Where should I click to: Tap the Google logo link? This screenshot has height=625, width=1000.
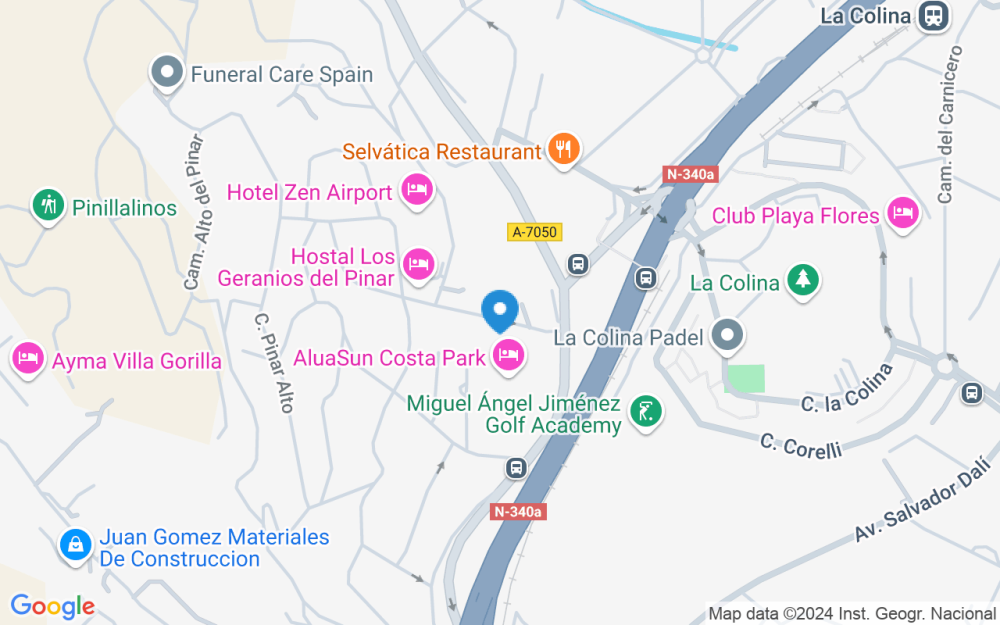[x=52, y=607]
